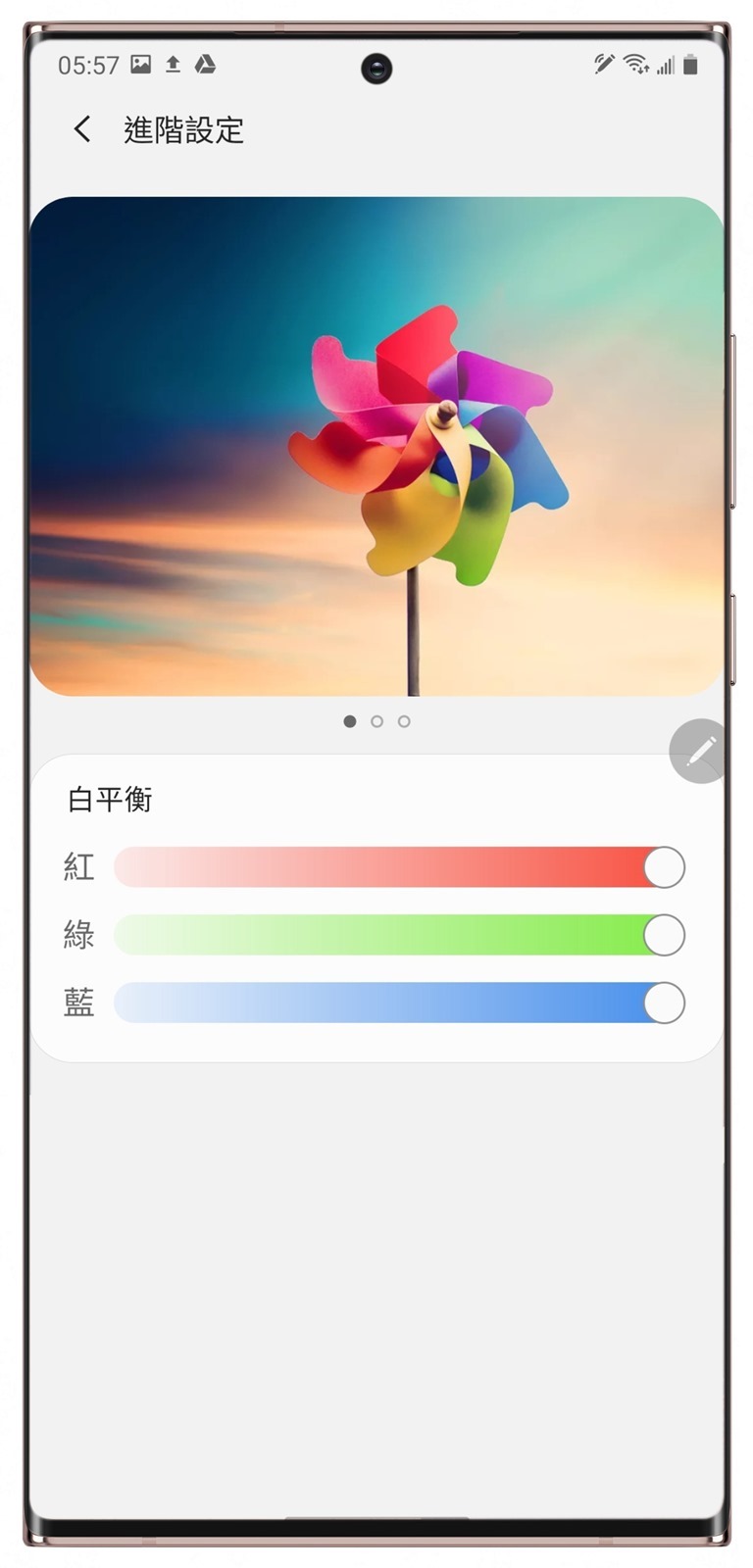Go back from 進階設定 screen
The height and width of the screenshot is (1568, 753).
click(x=82, y=128)
